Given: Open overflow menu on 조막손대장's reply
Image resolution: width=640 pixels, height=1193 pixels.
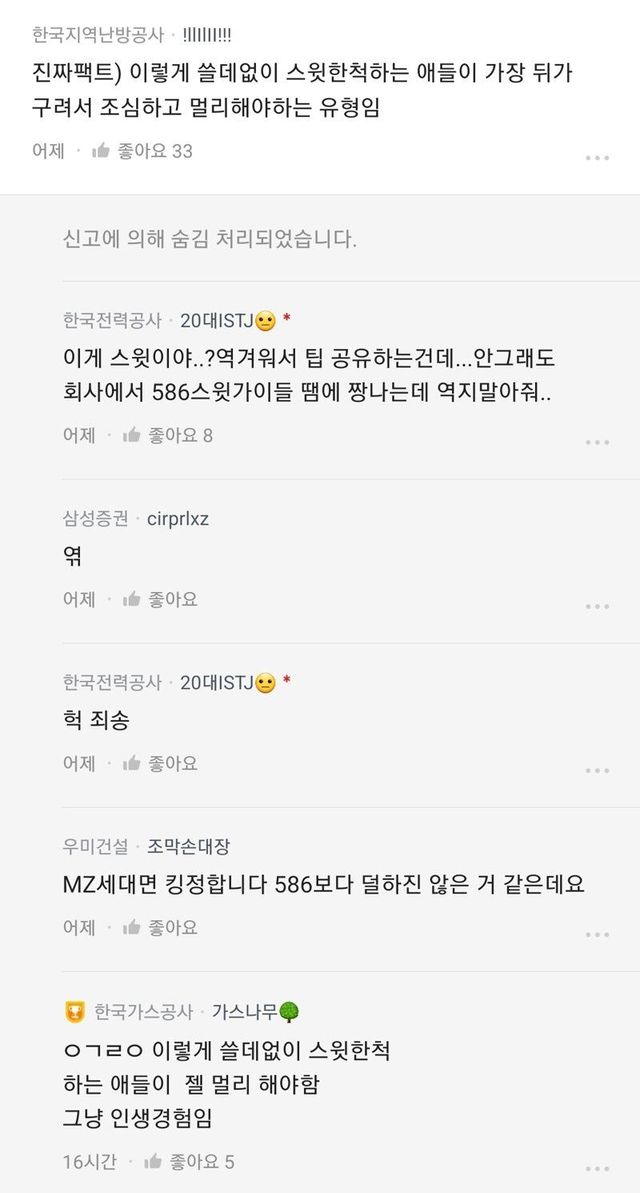Looking at the screenshot, I should (597, 934).
